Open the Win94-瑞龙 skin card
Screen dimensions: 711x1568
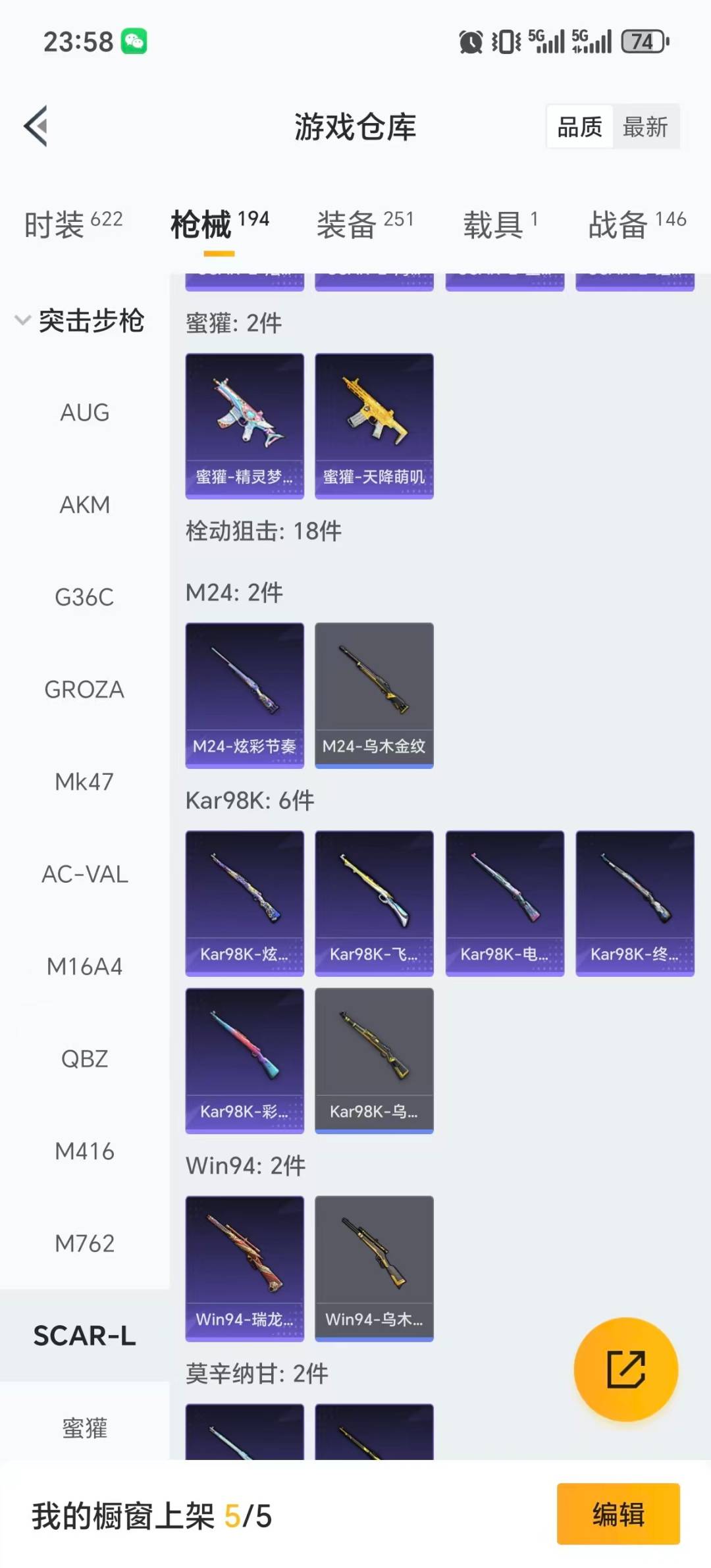pos(245,1268)
